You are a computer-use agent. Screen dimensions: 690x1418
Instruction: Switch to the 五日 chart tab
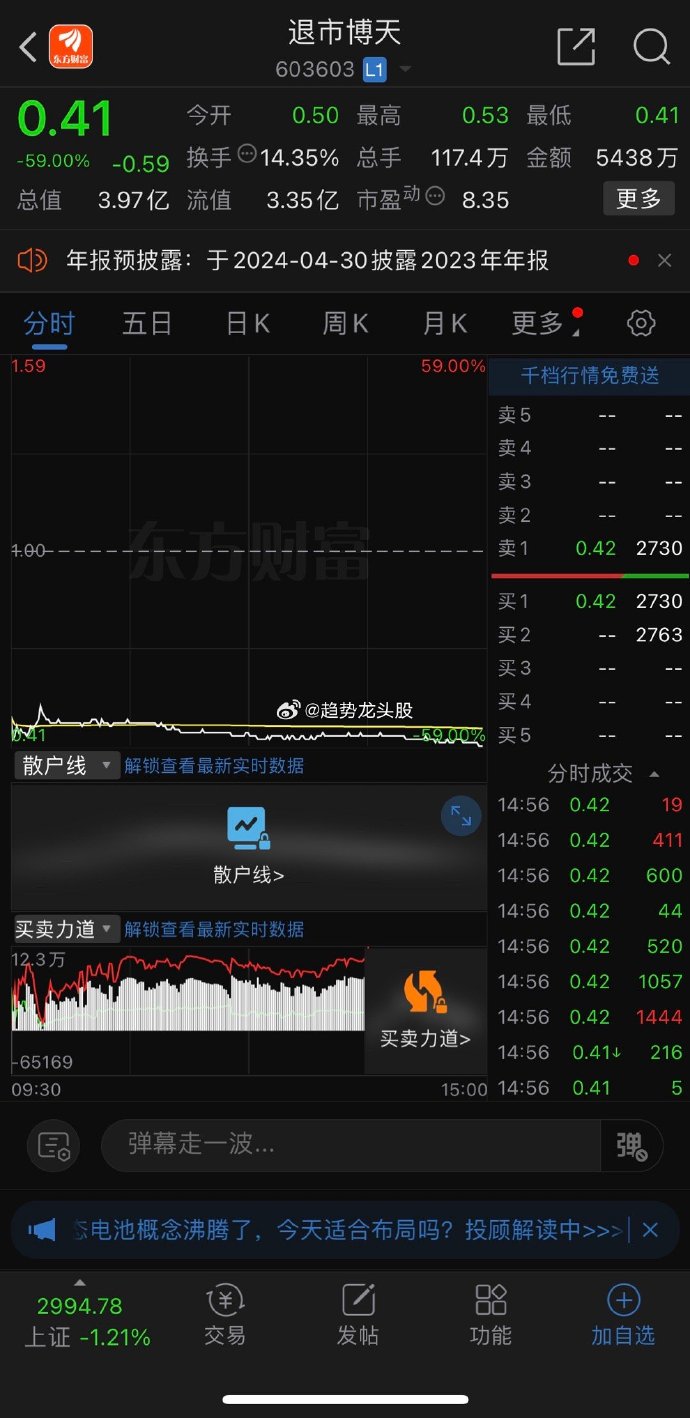(147, 323)
